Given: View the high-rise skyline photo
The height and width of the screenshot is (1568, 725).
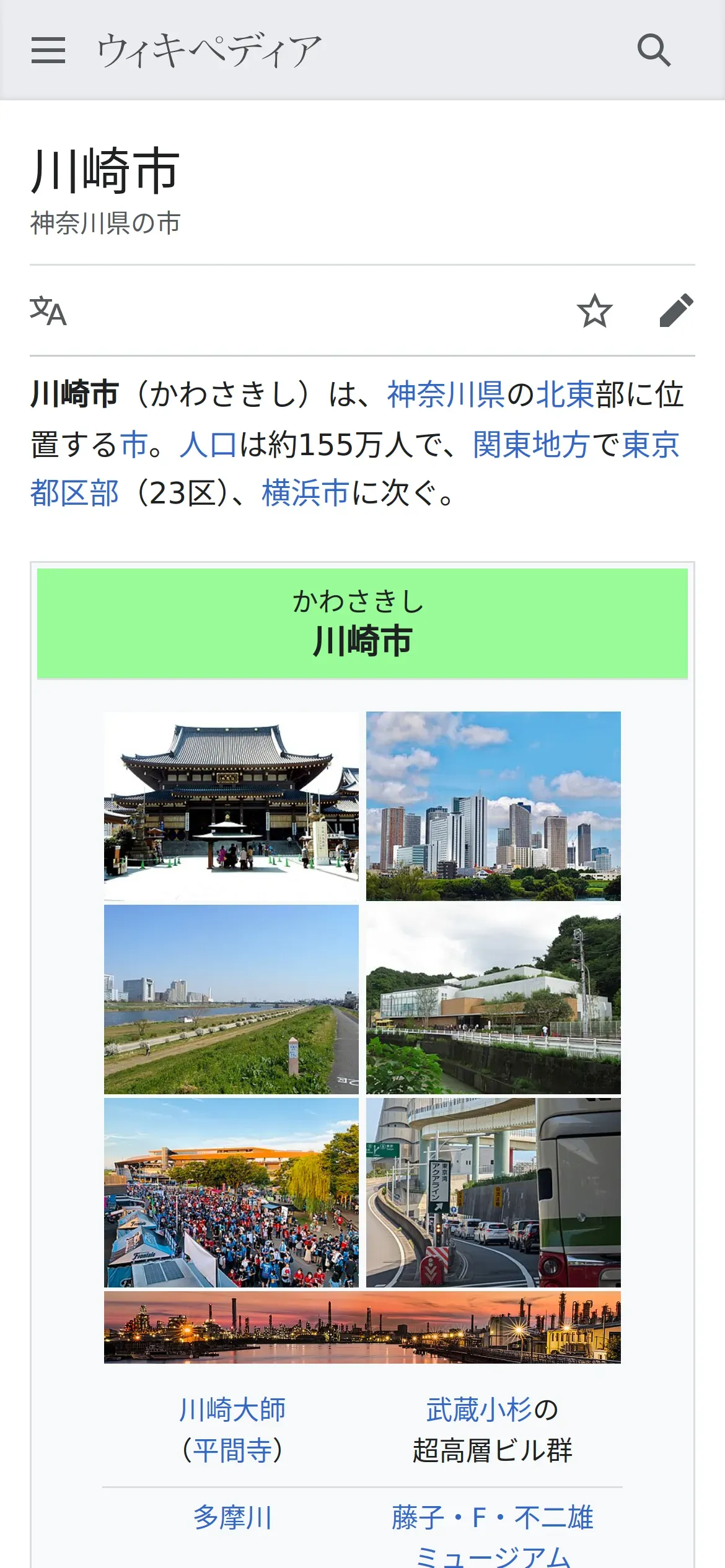Looking at the screenshot, I should 493,805.
